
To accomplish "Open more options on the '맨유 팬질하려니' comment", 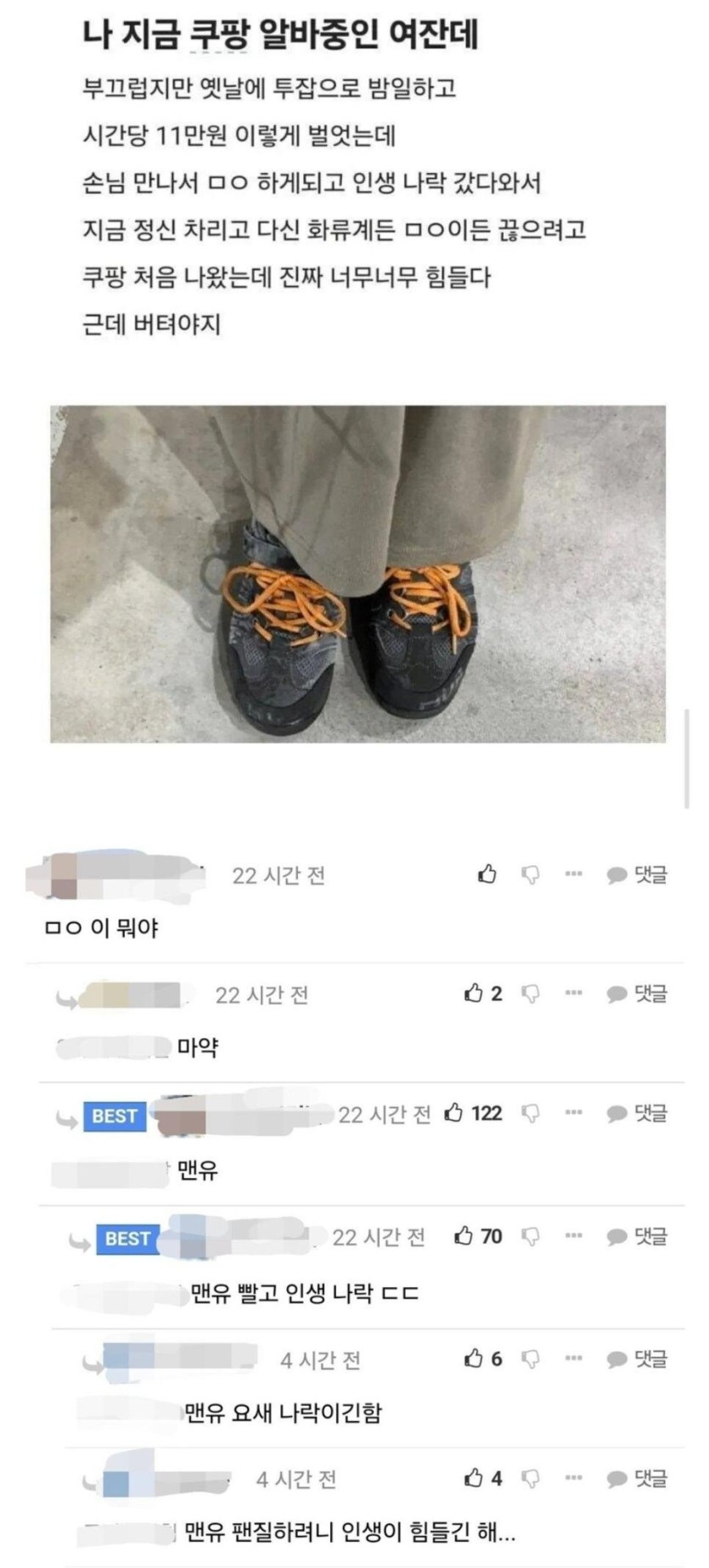I will (x=574, y=1479).
